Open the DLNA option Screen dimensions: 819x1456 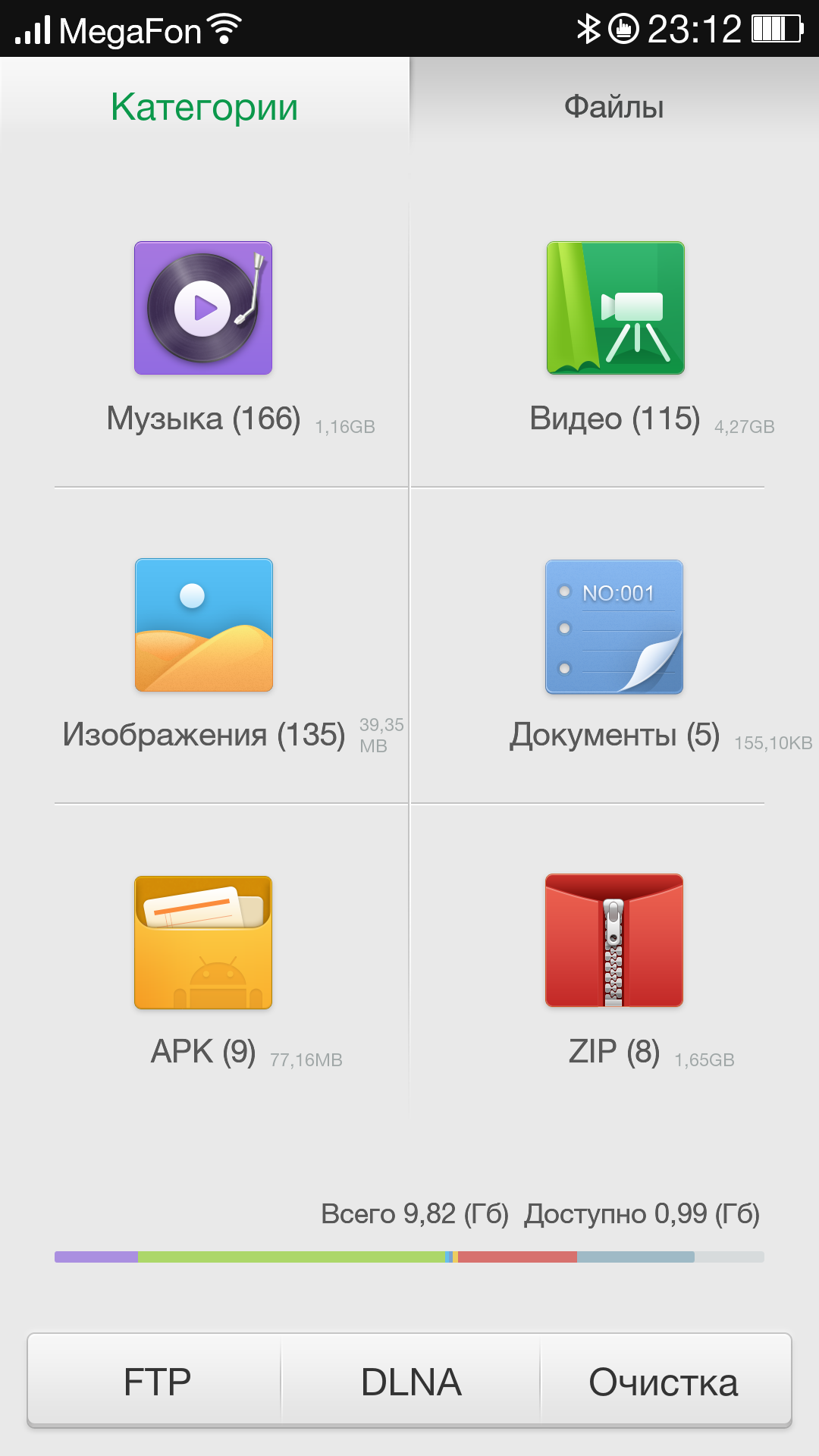coord(410,1381)
